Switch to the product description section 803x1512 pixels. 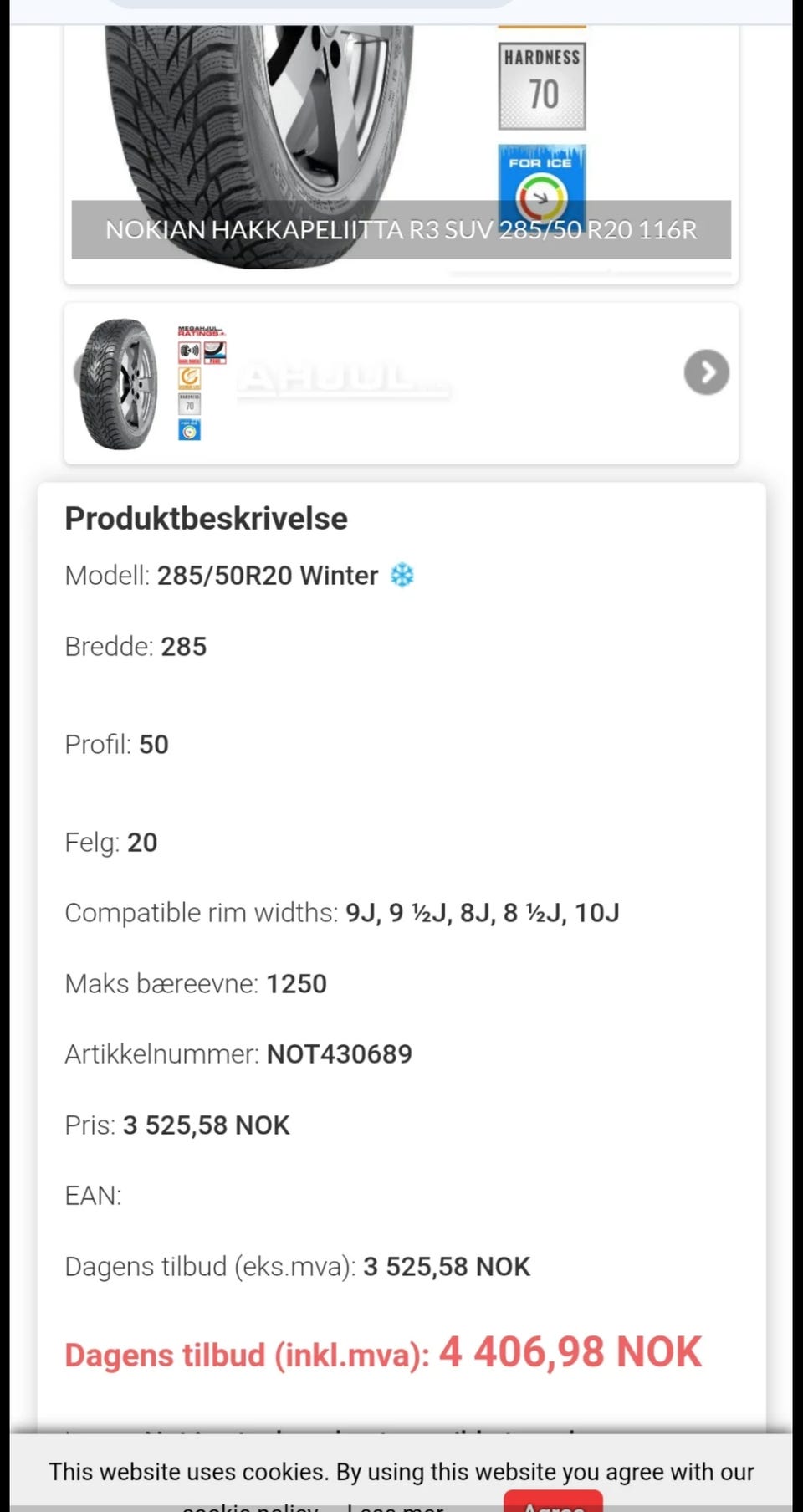pyautogui.click(x=205, y=518)
